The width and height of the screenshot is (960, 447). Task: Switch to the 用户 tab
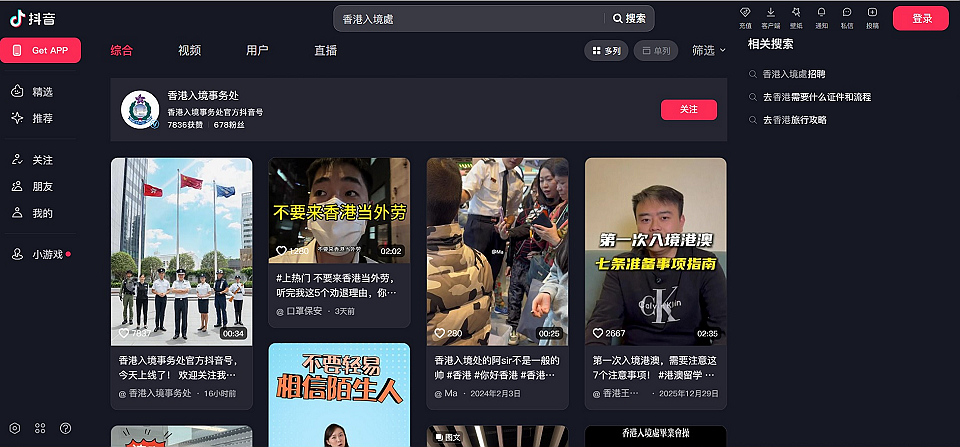click(x=257, y=50)
